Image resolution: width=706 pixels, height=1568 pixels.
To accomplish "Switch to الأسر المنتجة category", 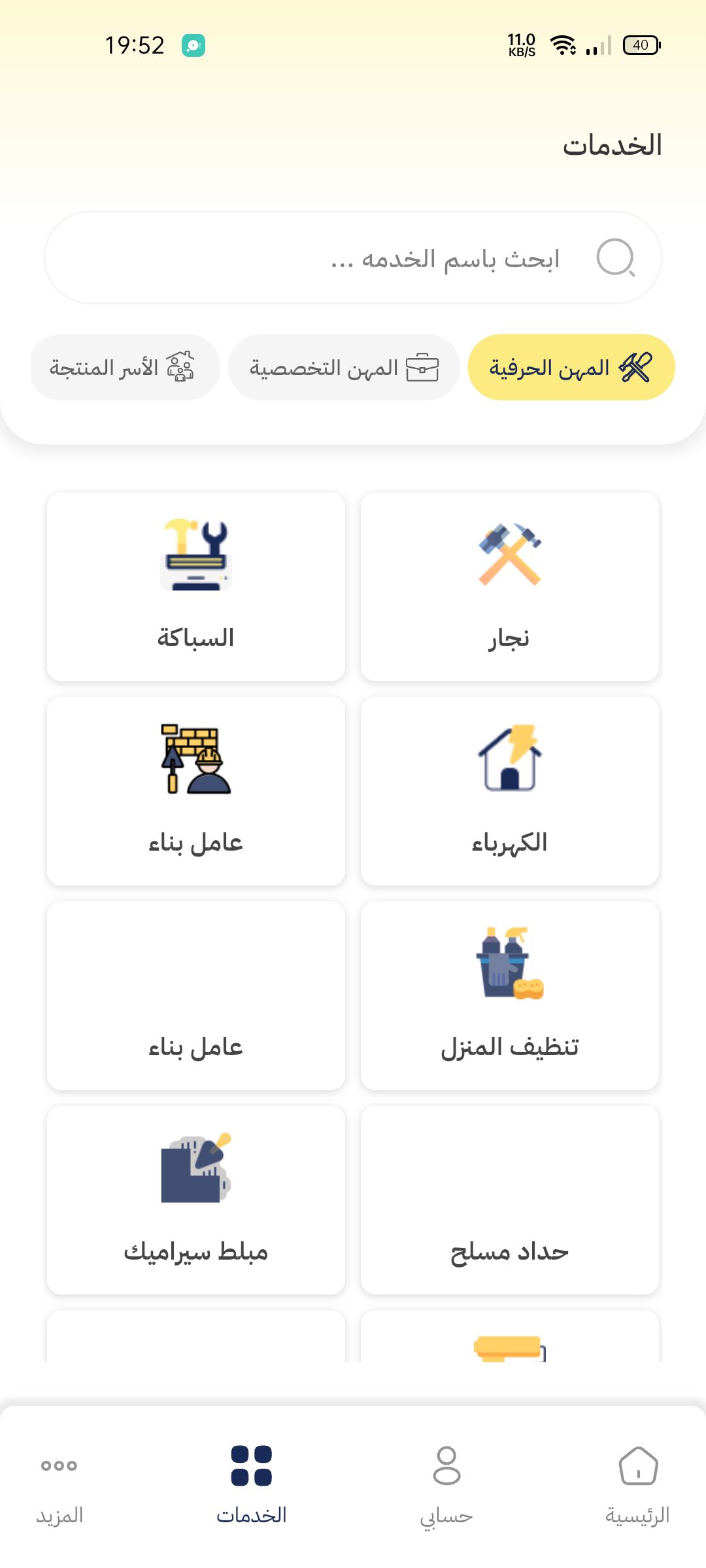I will pos(124,368).
